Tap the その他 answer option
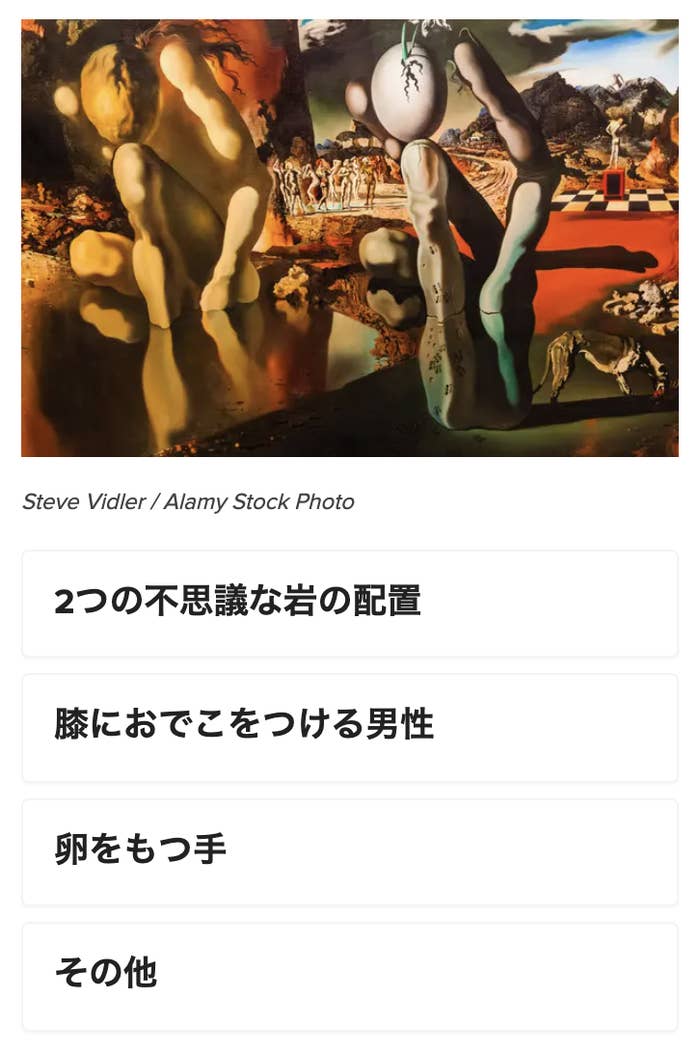 [x=349, y=975]
